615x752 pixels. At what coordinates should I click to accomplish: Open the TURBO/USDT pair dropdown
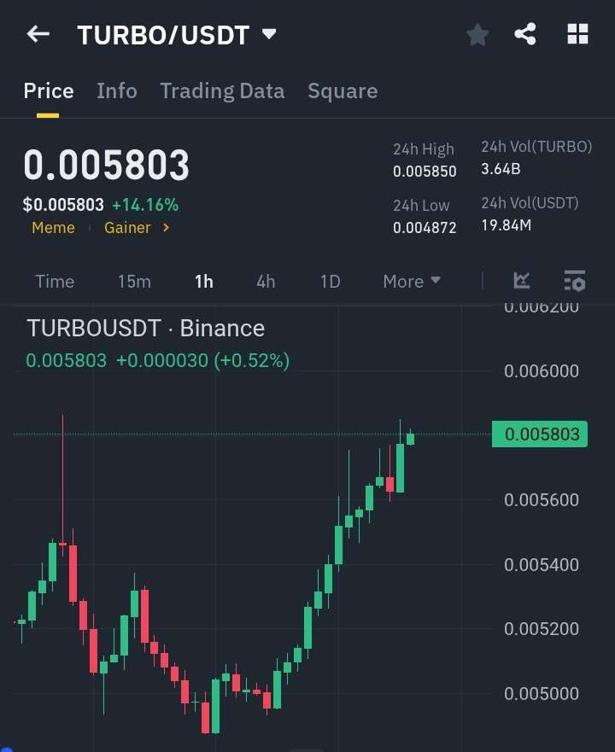(268, 34)
